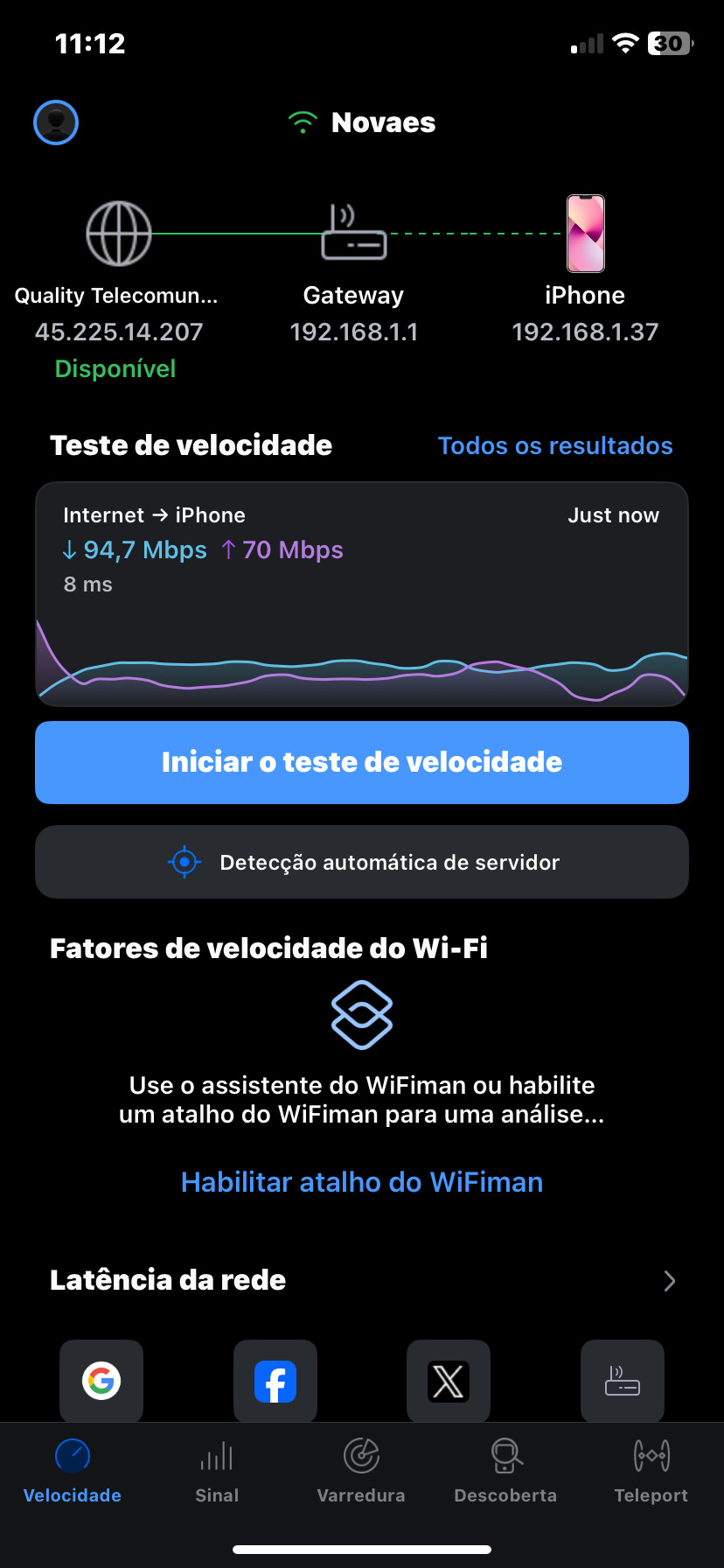Open X latency tile
This screenshot has width=724, height=1568.
click(449, 1382)
